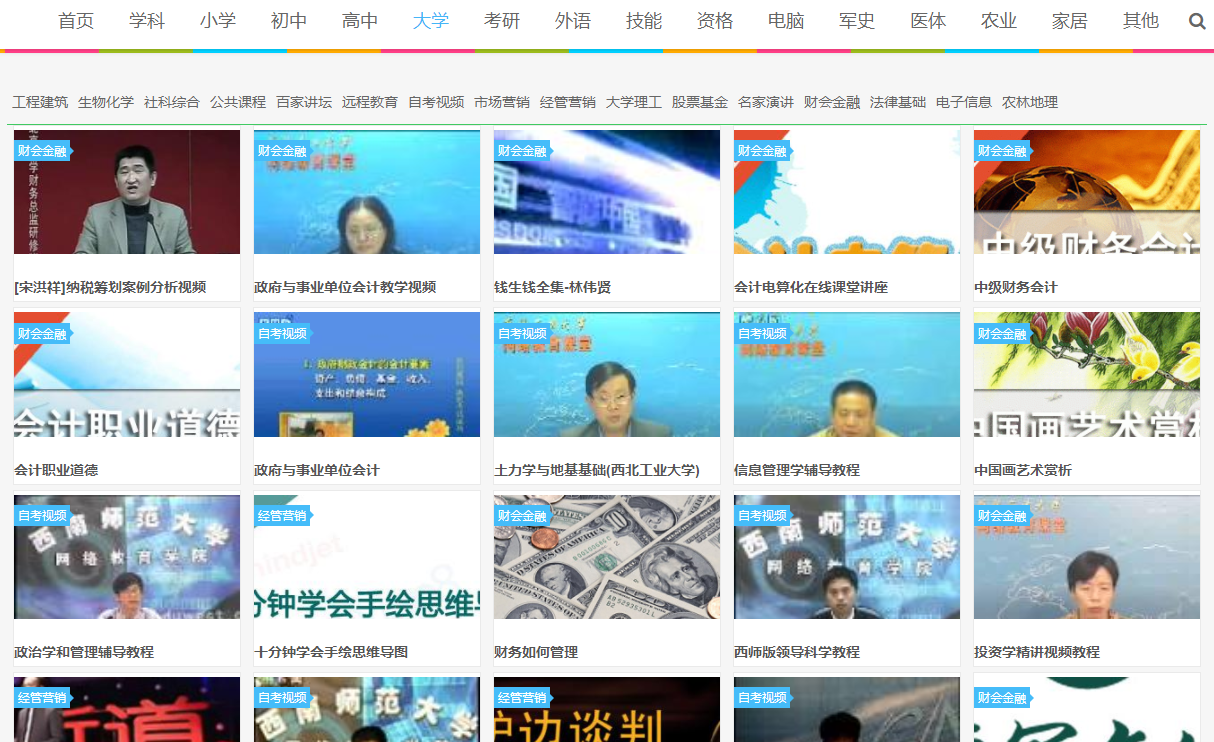The height and width of the screenshot is (742, 1214).
Task: Go to the 首页 tab
Action: coord(76,21)
